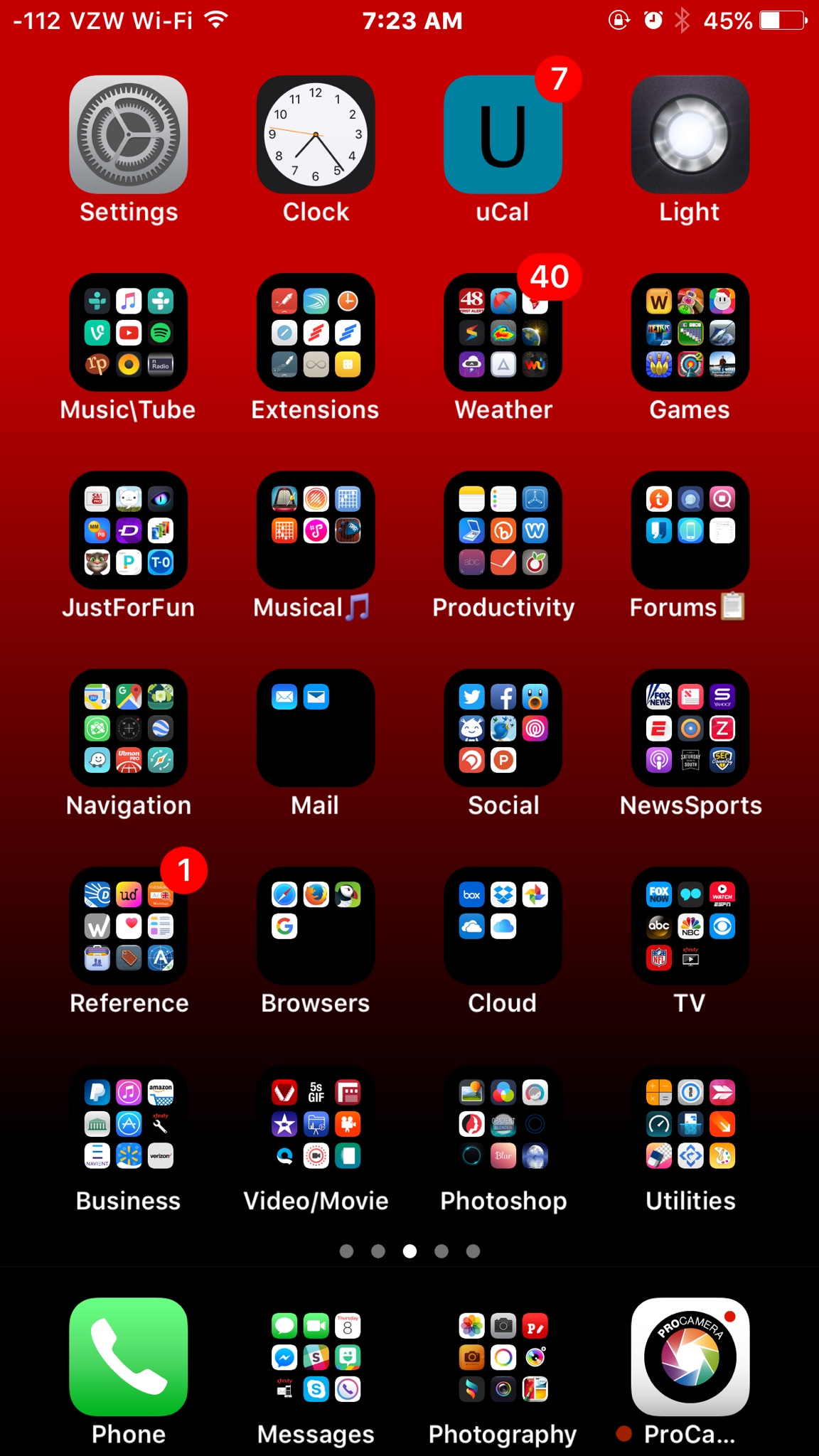Open the Weather folder
The image size is (819, 1456).
pos(503,332)
